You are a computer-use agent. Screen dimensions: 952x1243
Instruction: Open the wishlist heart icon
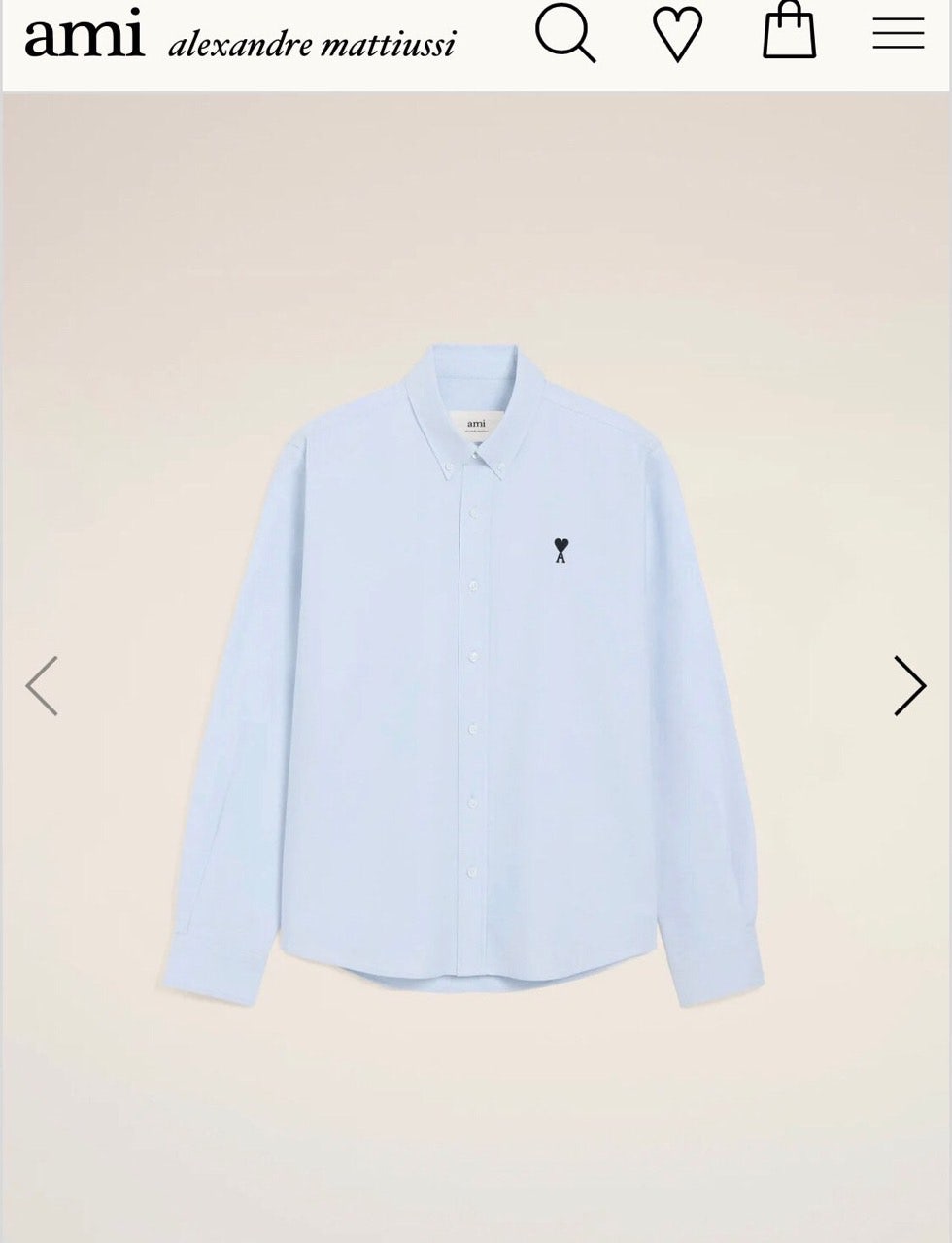coord(677,36)
